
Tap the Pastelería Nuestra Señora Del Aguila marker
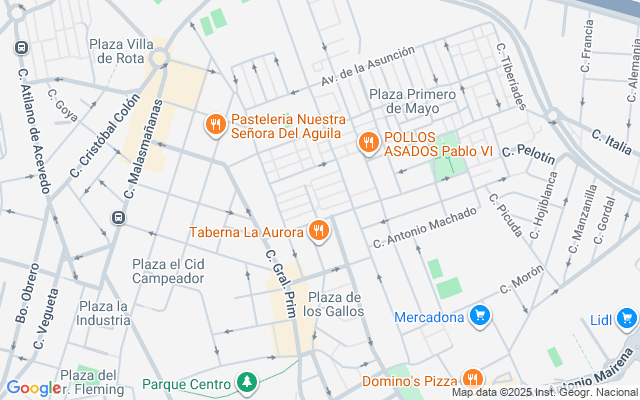click(214, 125)
